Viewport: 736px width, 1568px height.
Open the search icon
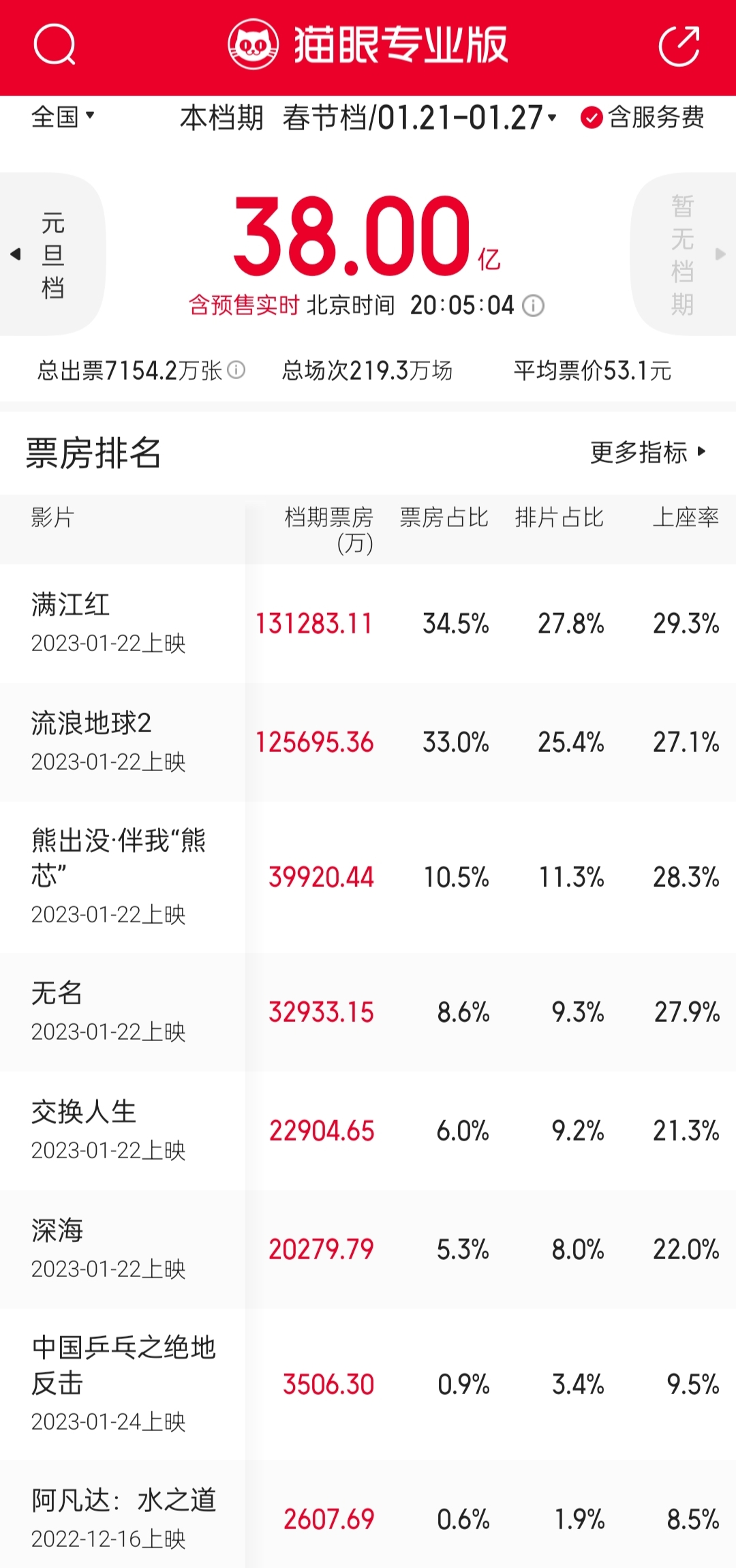click(54, 44)
